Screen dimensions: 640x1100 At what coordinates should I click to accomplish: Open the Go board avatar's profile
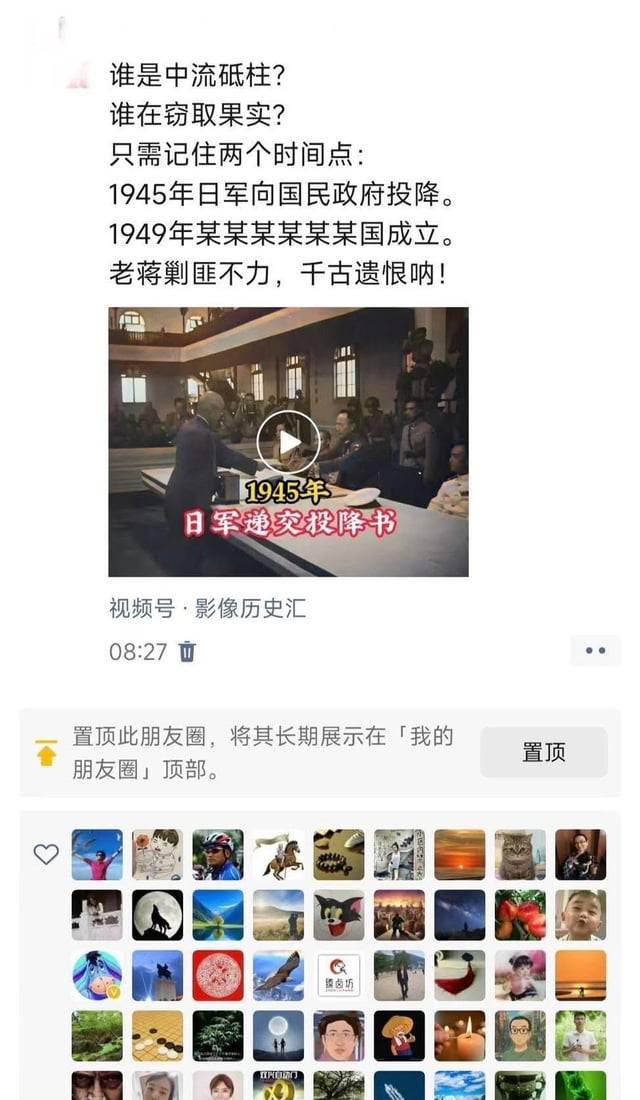[157, 1035]
